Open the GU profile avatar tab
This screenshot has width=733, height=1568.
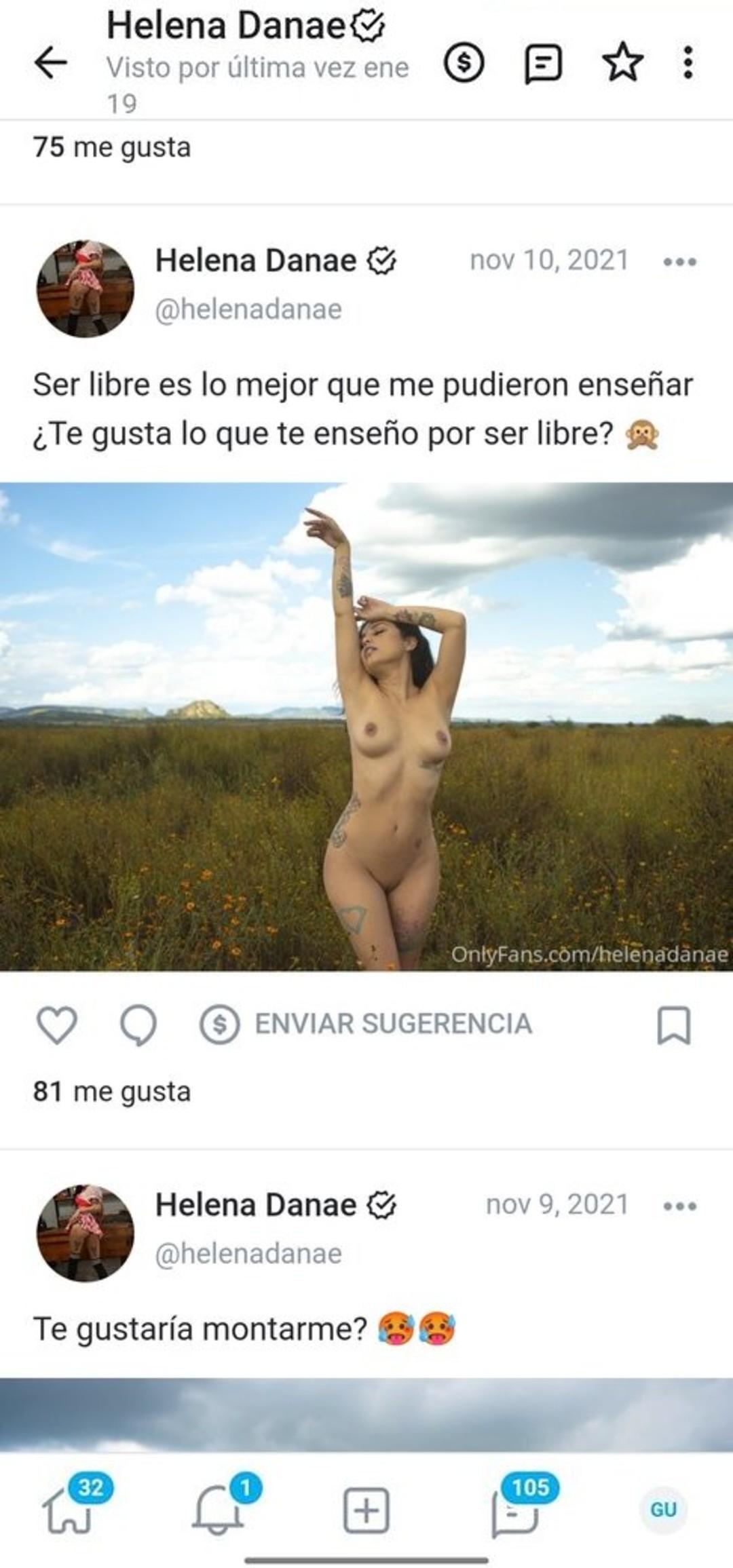pos(663,1510)
